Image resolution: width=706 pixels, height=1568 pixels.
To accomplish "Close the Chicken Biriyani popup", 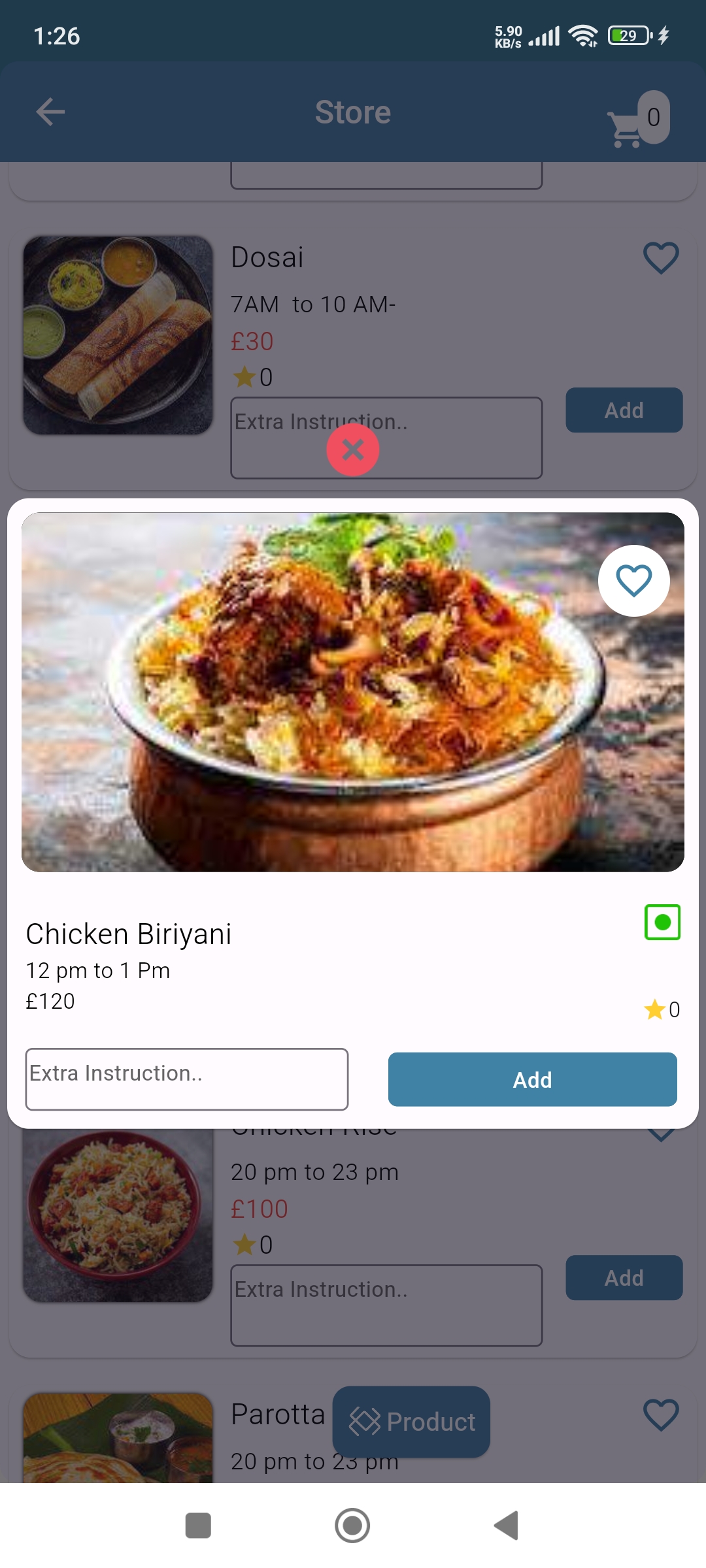I will pos(353,449).
